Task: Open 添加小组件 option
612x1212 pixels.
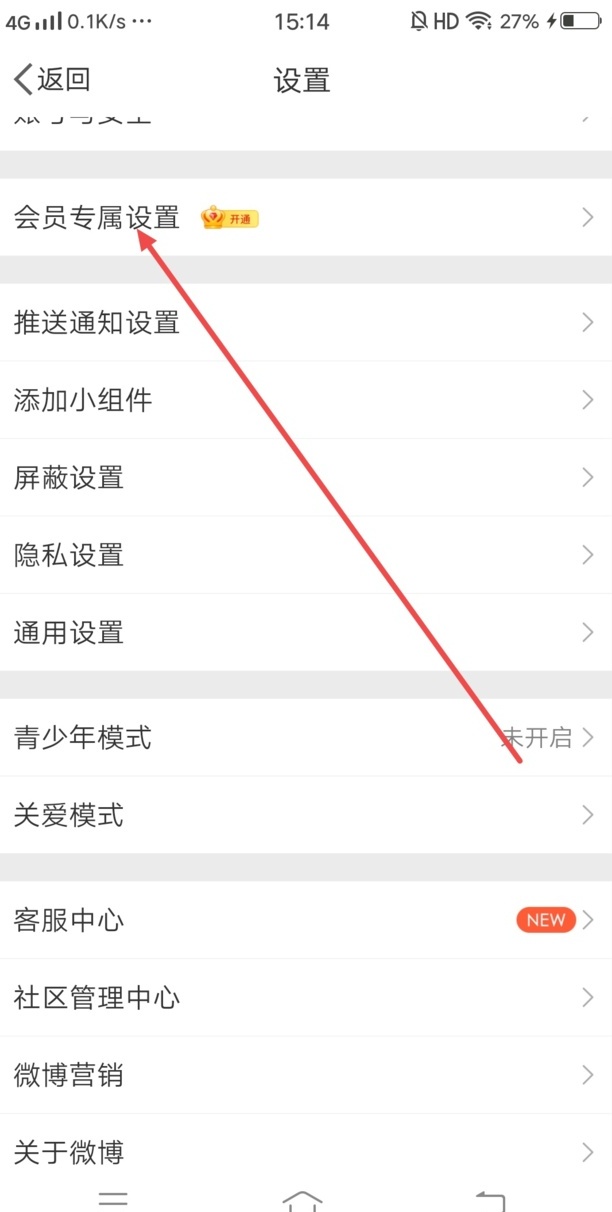Action: tap(300, 400)
